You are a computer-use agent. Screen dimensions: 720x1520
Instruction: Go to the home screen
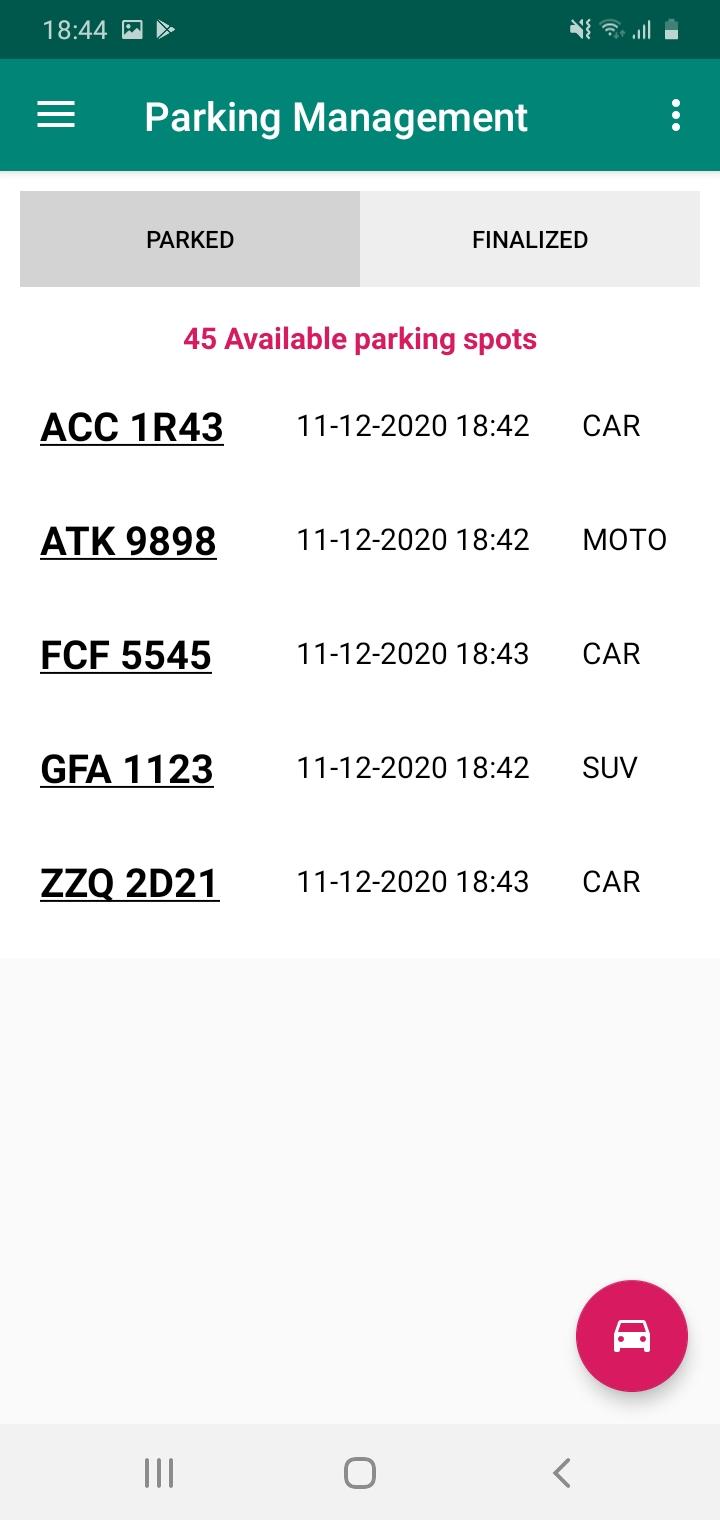(x=360, y=1473)
